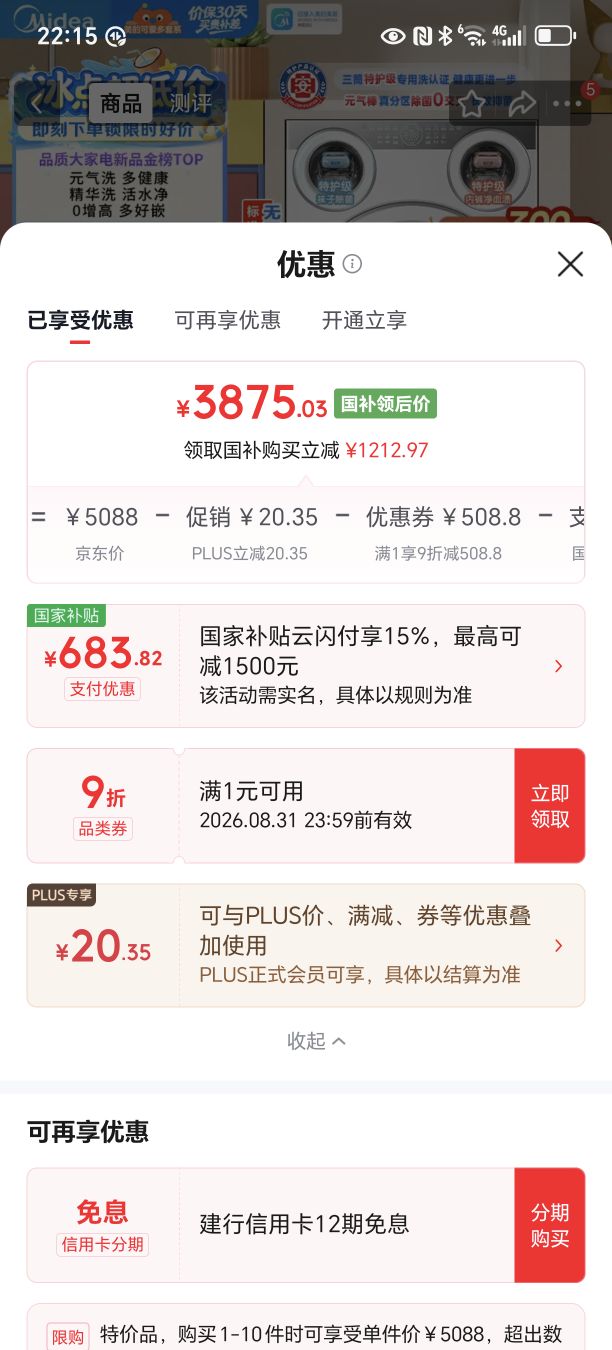Tap 分期购买 for 建行 installment
Screen dimensions: 612x1350
click(549, 1225)
